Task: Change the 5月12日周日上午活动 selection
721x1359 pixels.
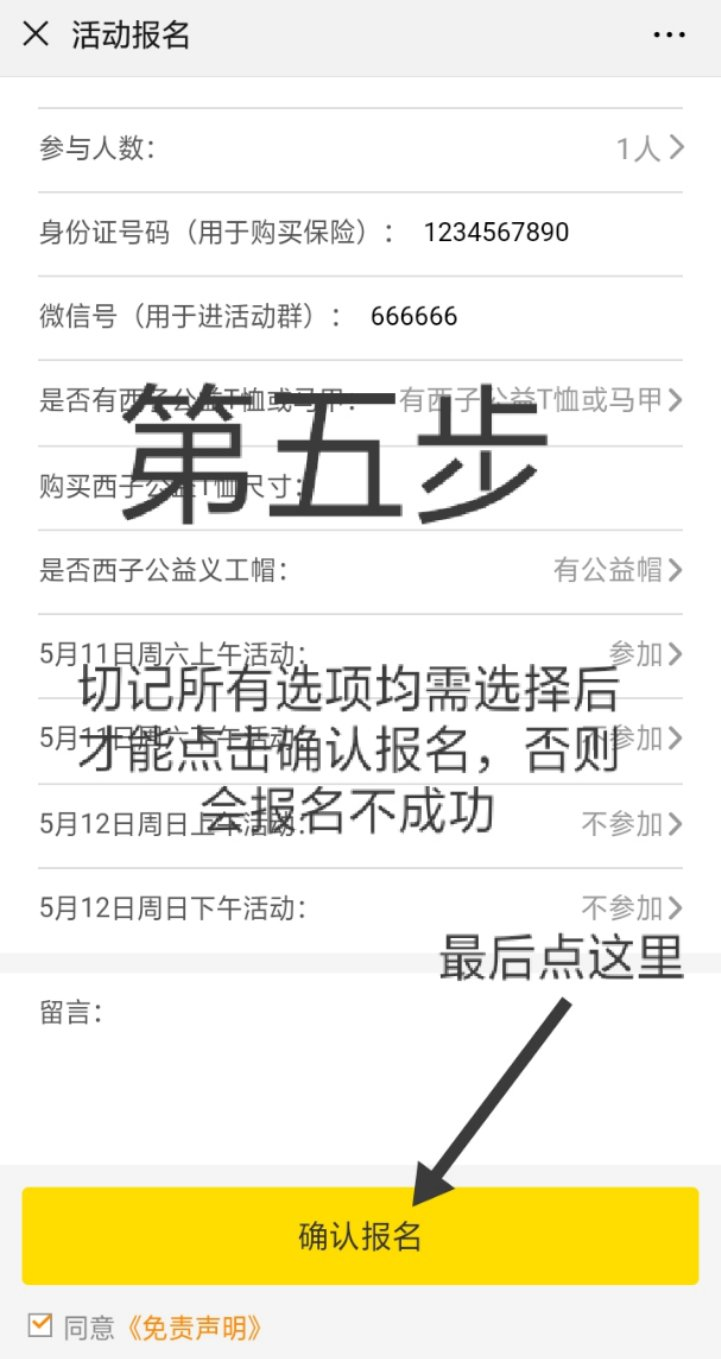Action: point(632,824)
